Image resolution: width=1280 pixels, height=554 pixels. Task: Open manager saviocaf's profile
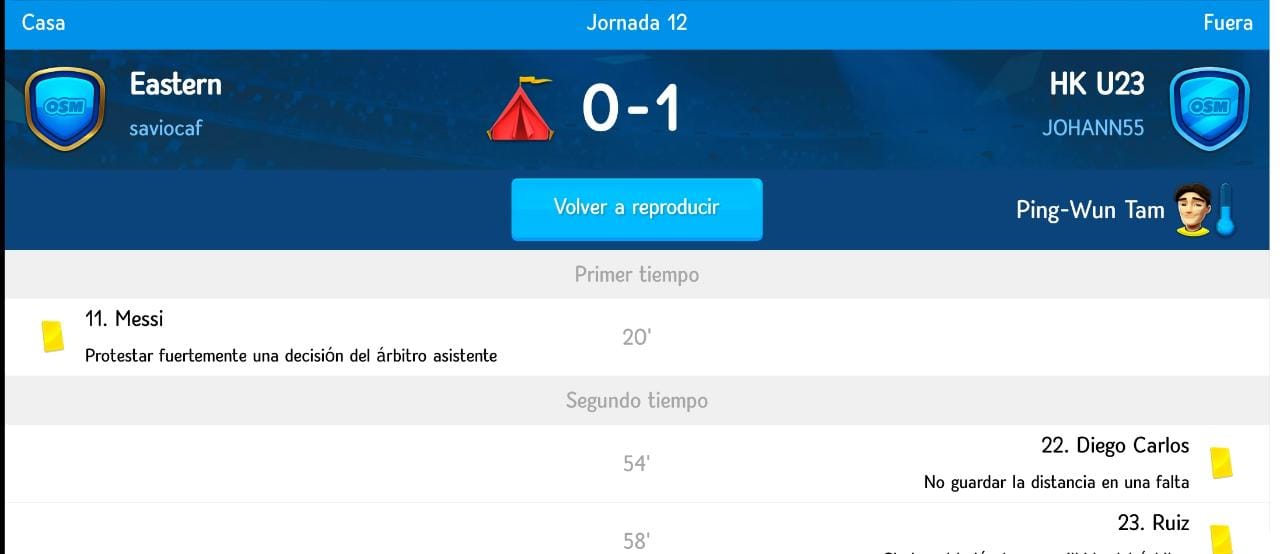[165, 129]
